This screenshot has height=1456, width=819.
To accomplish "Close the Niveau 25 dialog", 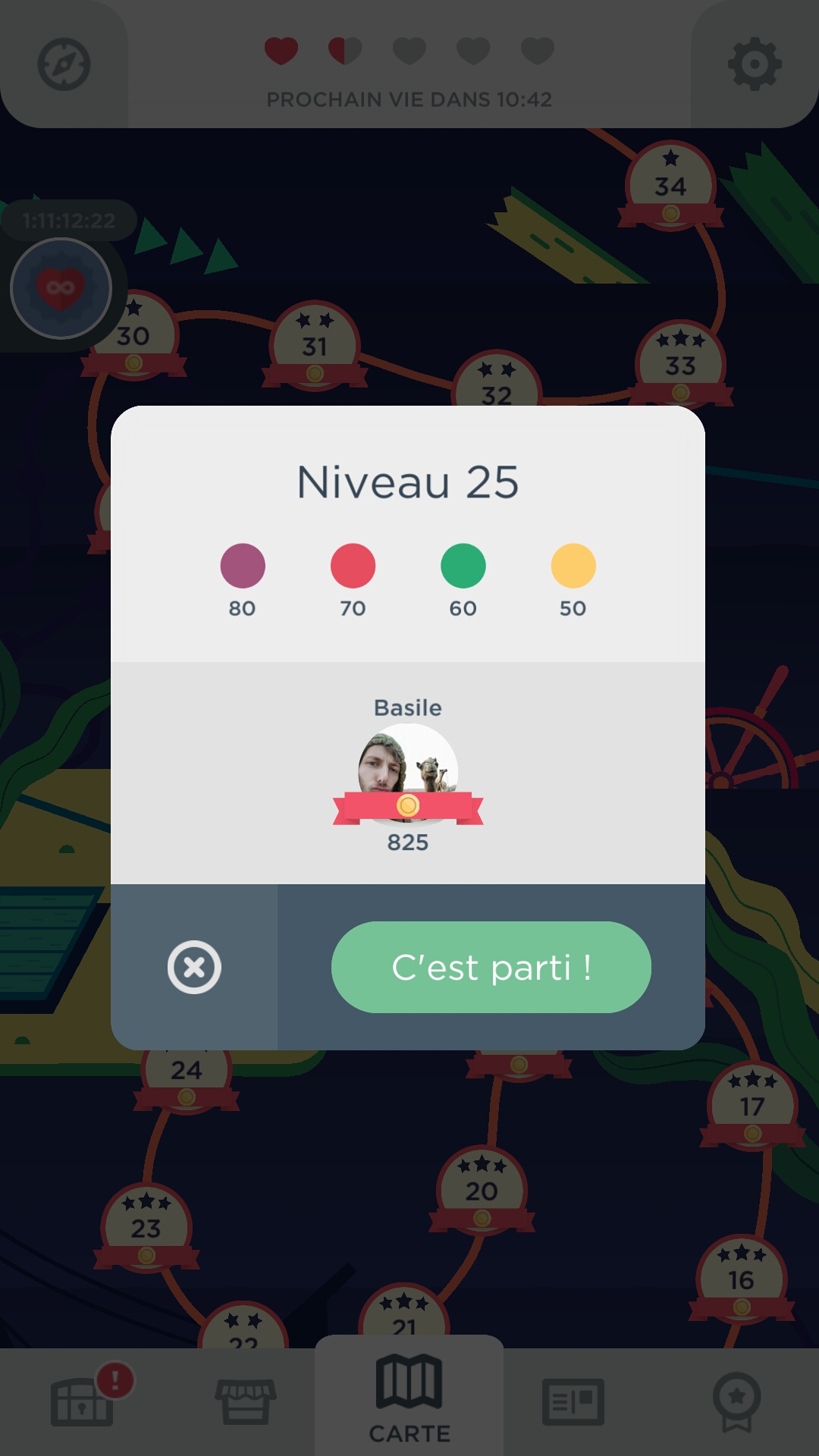I will 194,967.
